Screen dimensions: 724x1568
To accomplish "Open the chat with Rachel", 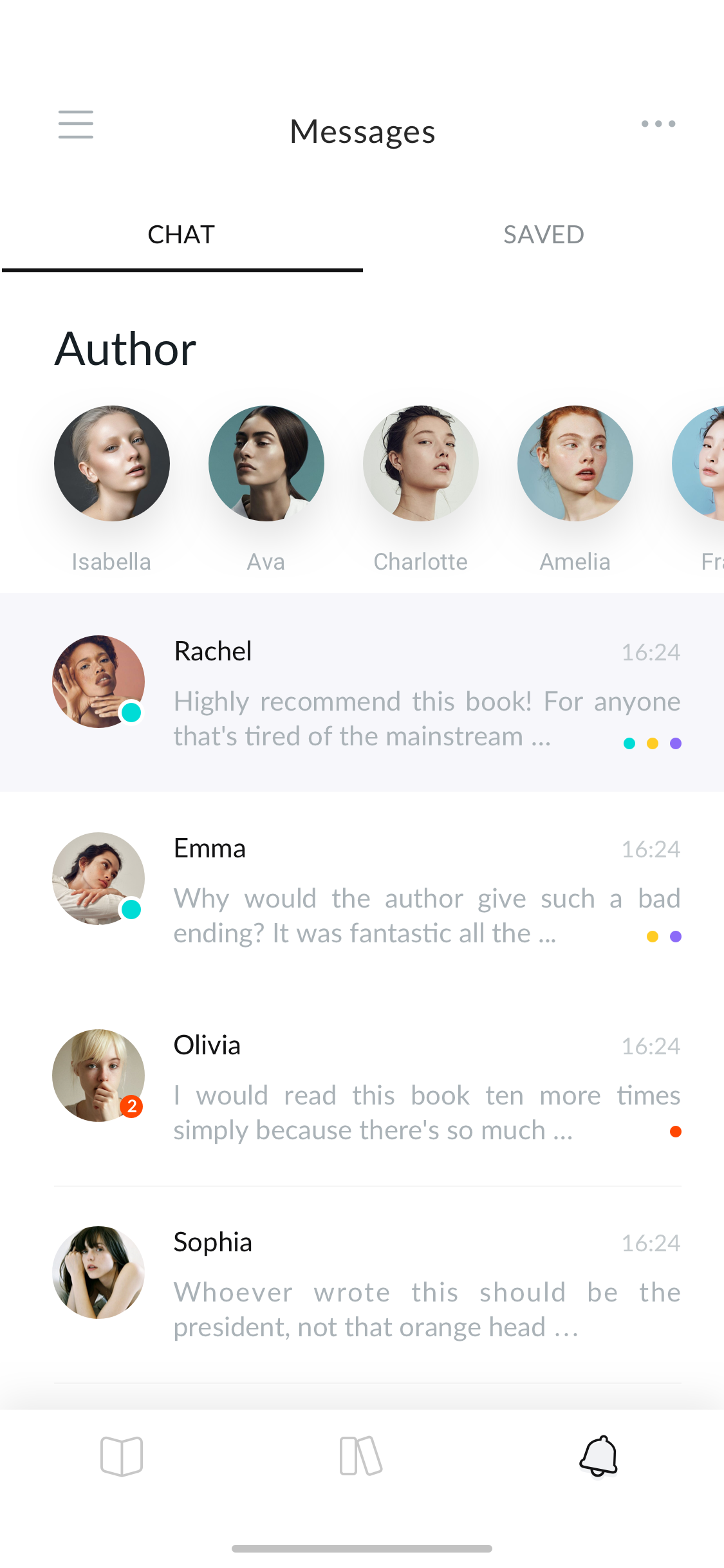I will coord(362,693).
